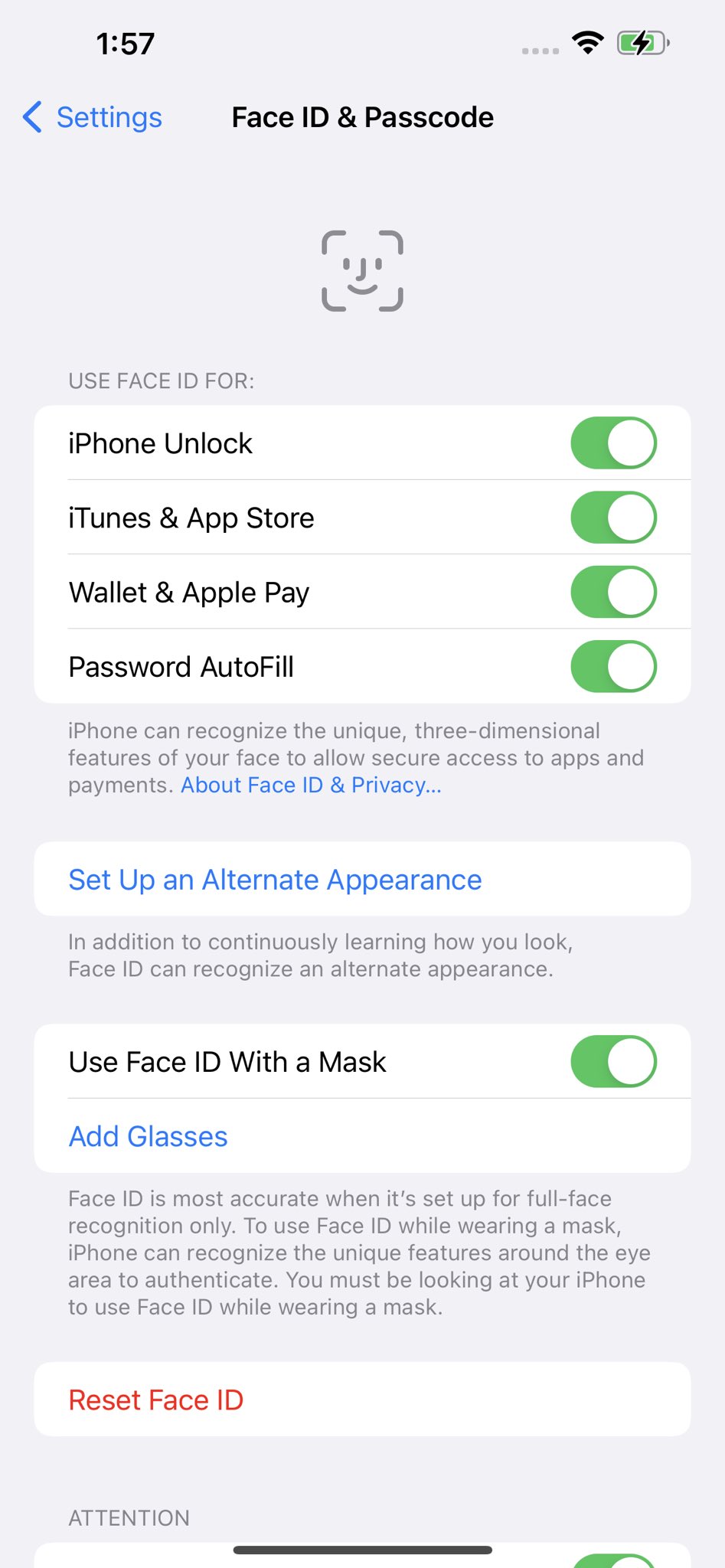Toggle Wallet & Apple Pay off
This screenshot has width=725, height=1568.
pyautogui.click(x=613, y=592)
